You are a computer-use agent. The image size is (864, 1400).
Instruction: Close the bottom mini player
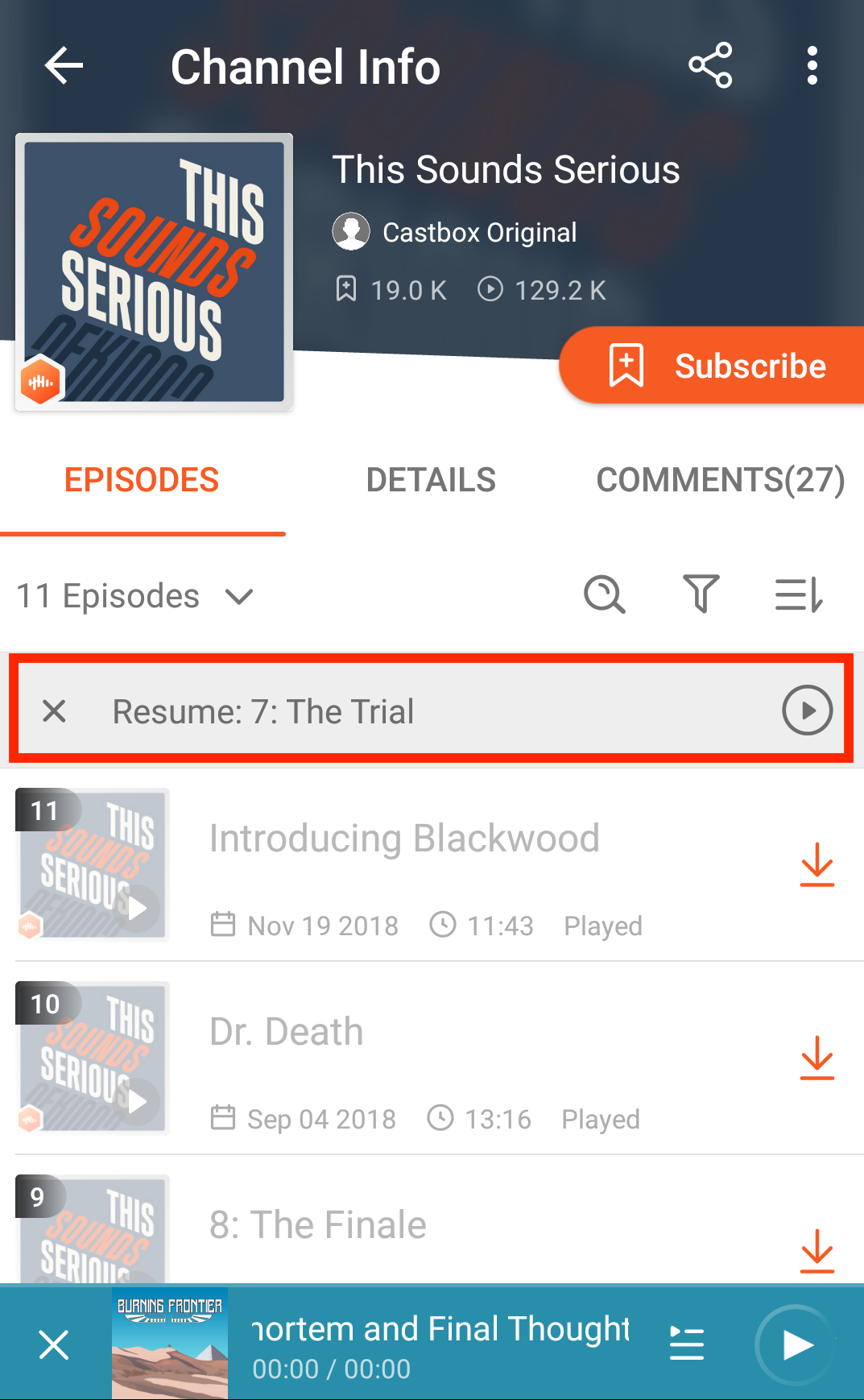(54, 1344)
